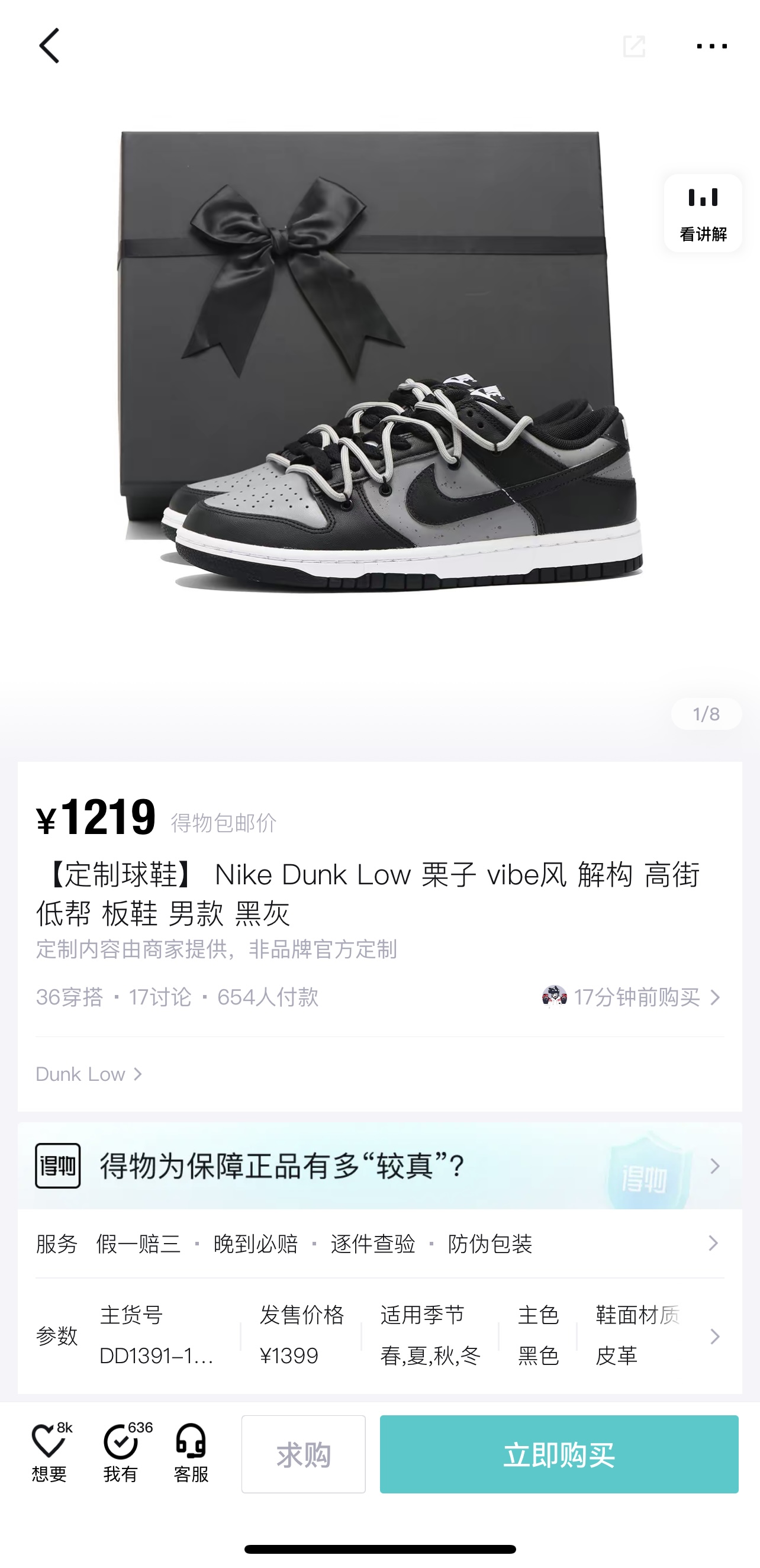Add to wishlist with 想要 heart
760x1568 pixels.
tap(49, 1453)
